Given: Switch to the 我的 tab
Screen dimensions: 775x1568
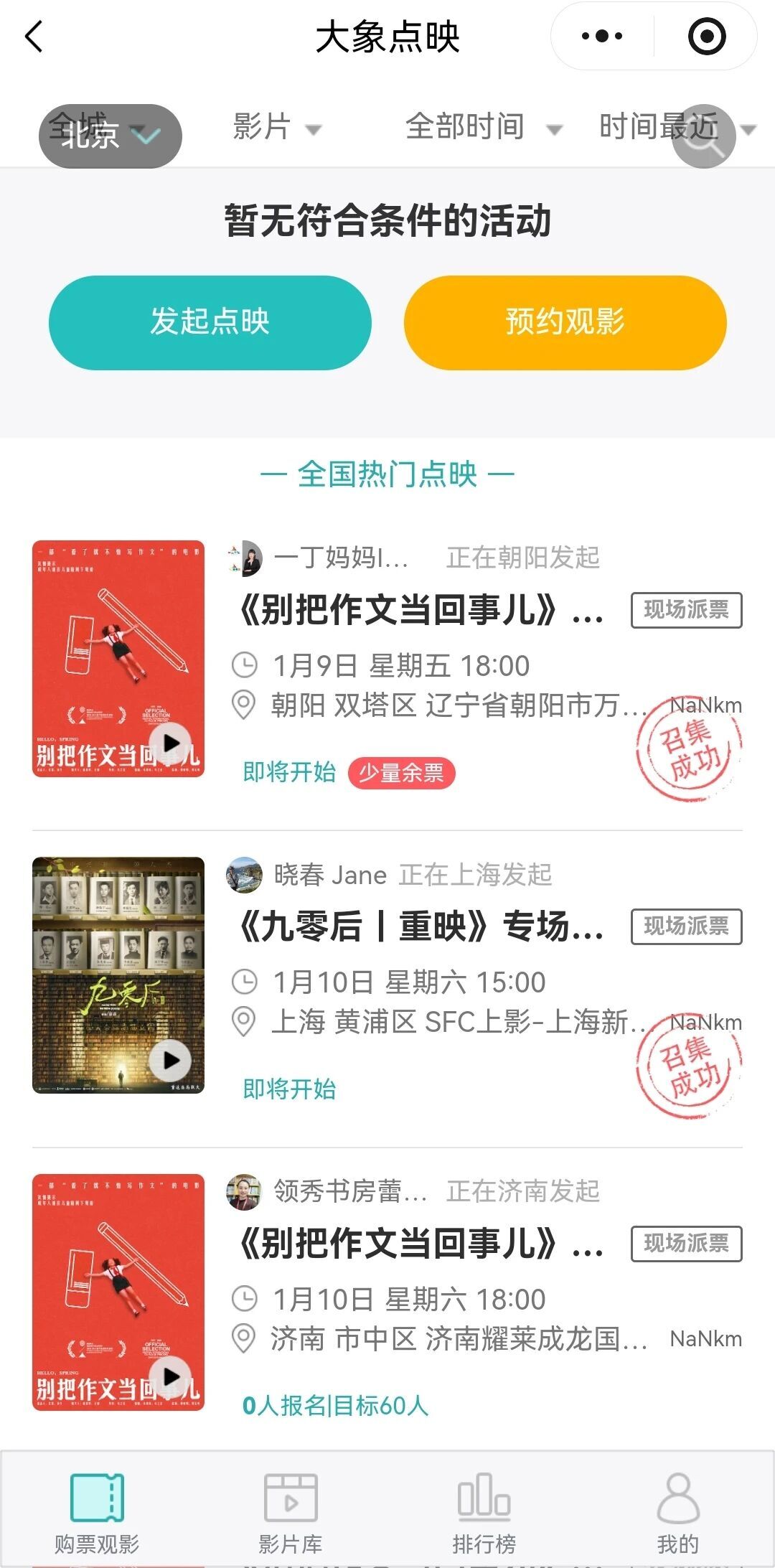Looking at the screenshot, I should (x=677, y=1512).
